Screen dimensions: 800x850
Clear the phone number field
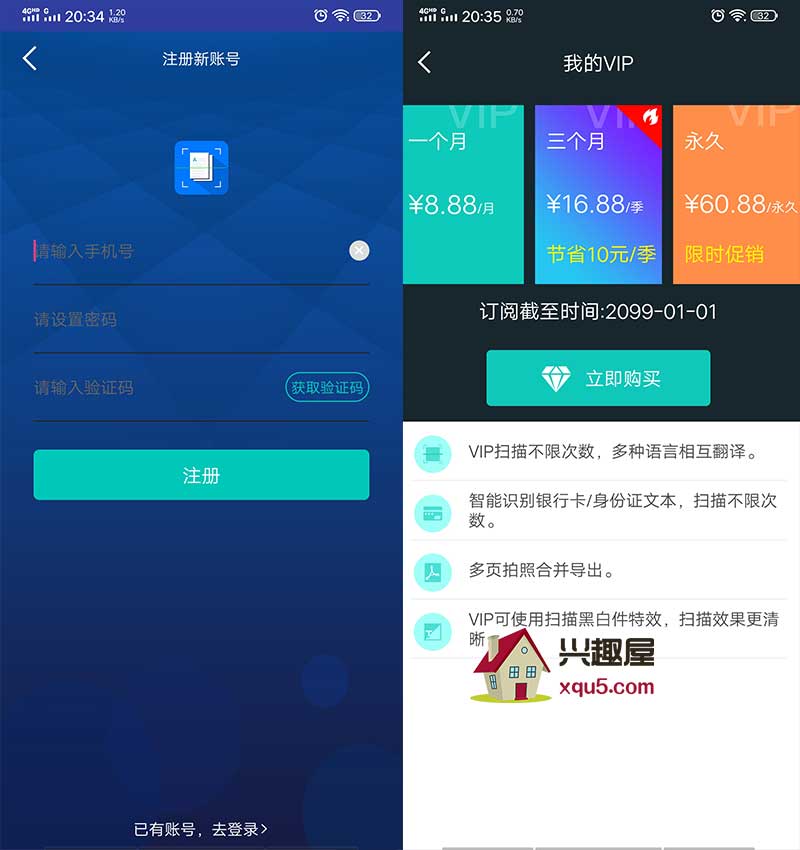click(359, 251)
